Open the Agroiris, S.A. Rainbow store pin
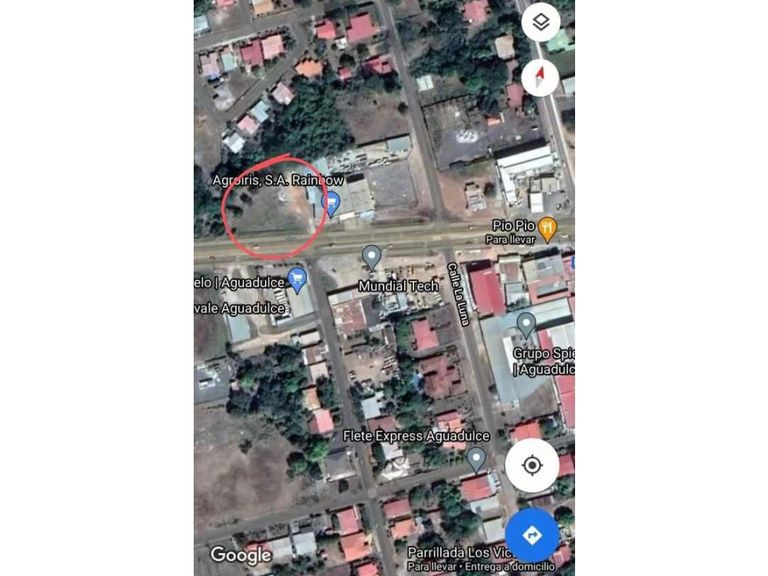 pyautogui.click(x=332, y=204)
